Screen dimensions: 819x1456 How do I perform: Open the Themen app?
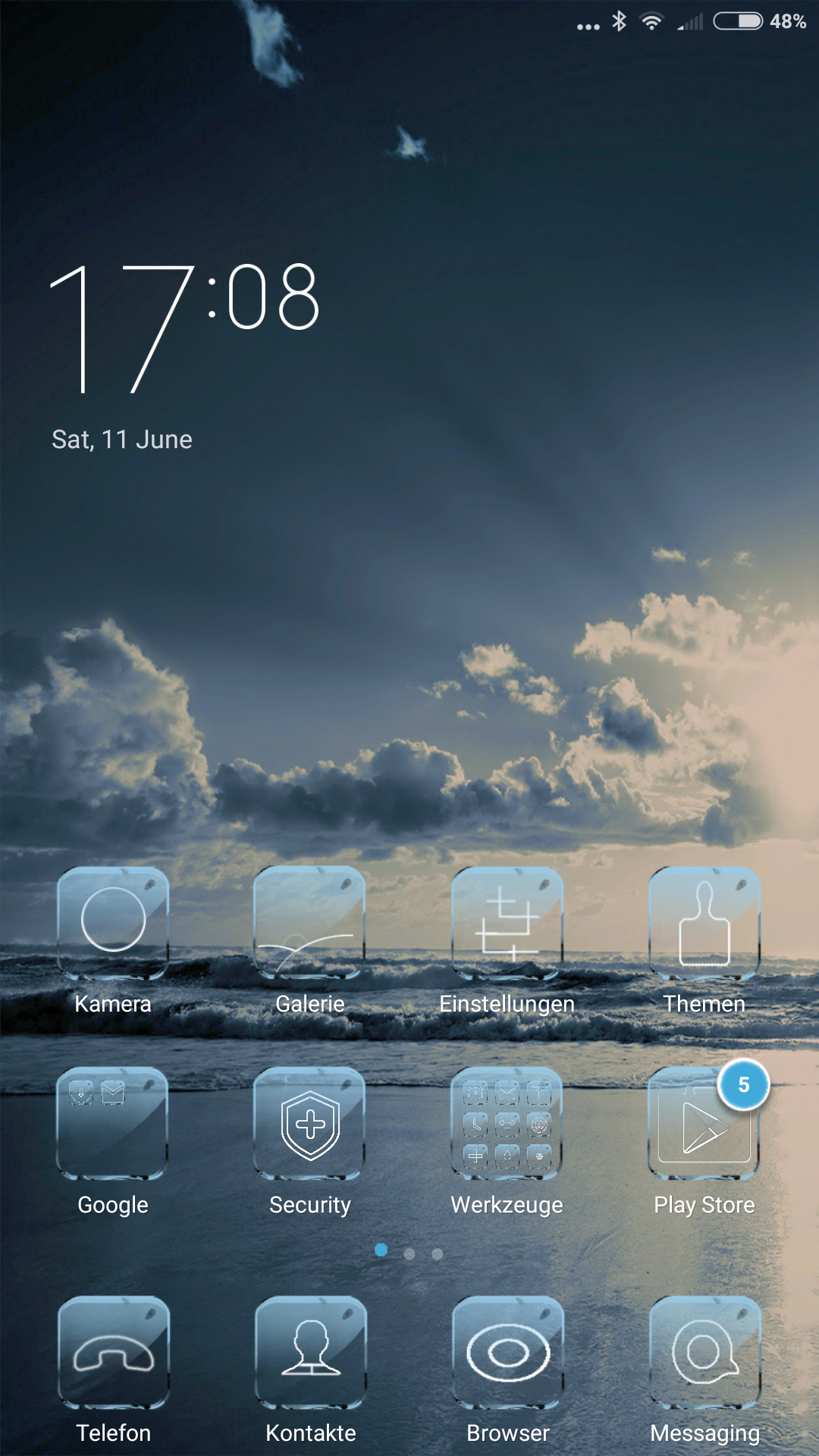(704, 923)
